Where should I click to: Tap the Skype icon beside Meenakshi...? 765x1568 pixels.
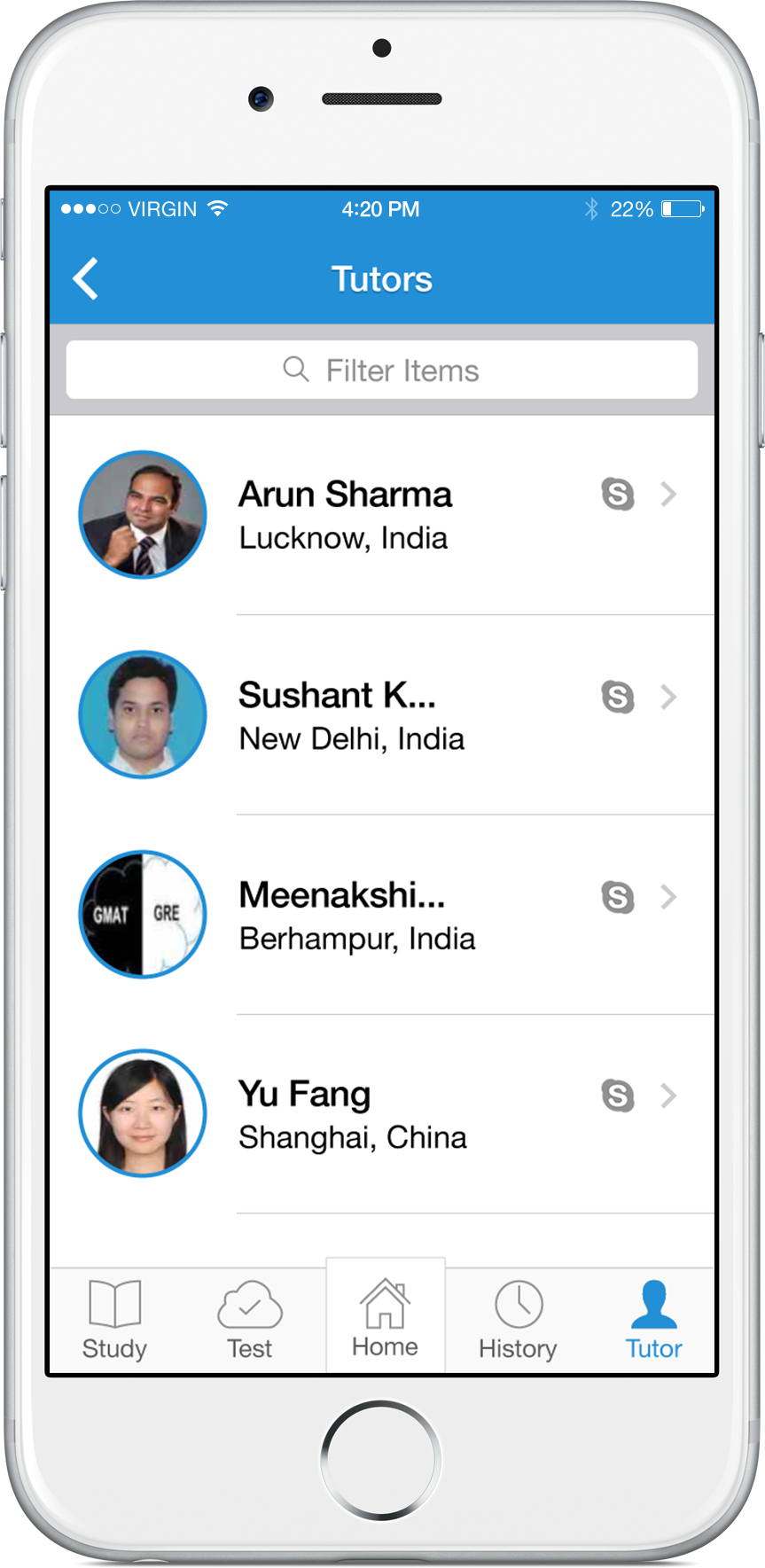[618, 897]
